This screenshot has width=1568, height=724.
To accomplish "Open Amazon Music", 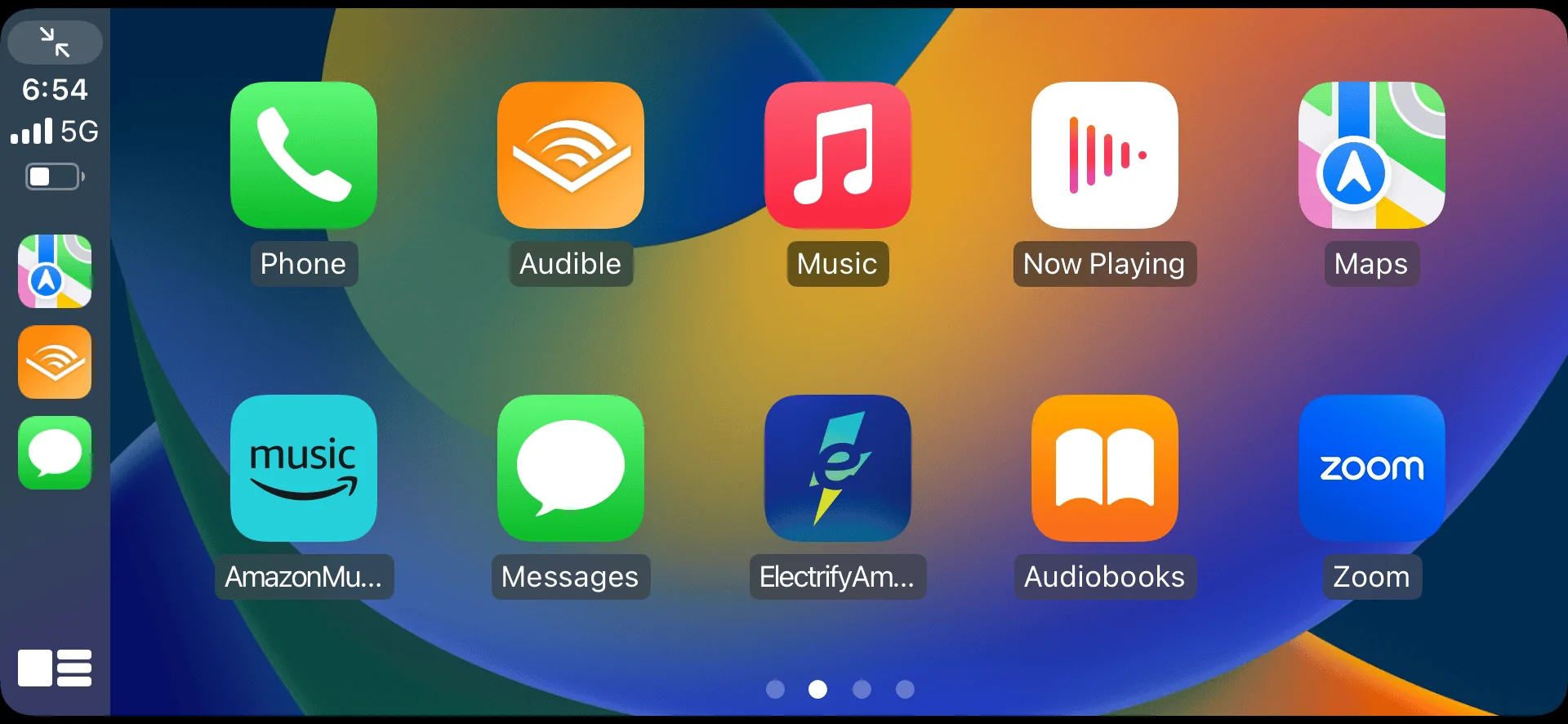I will click(303, 468).
